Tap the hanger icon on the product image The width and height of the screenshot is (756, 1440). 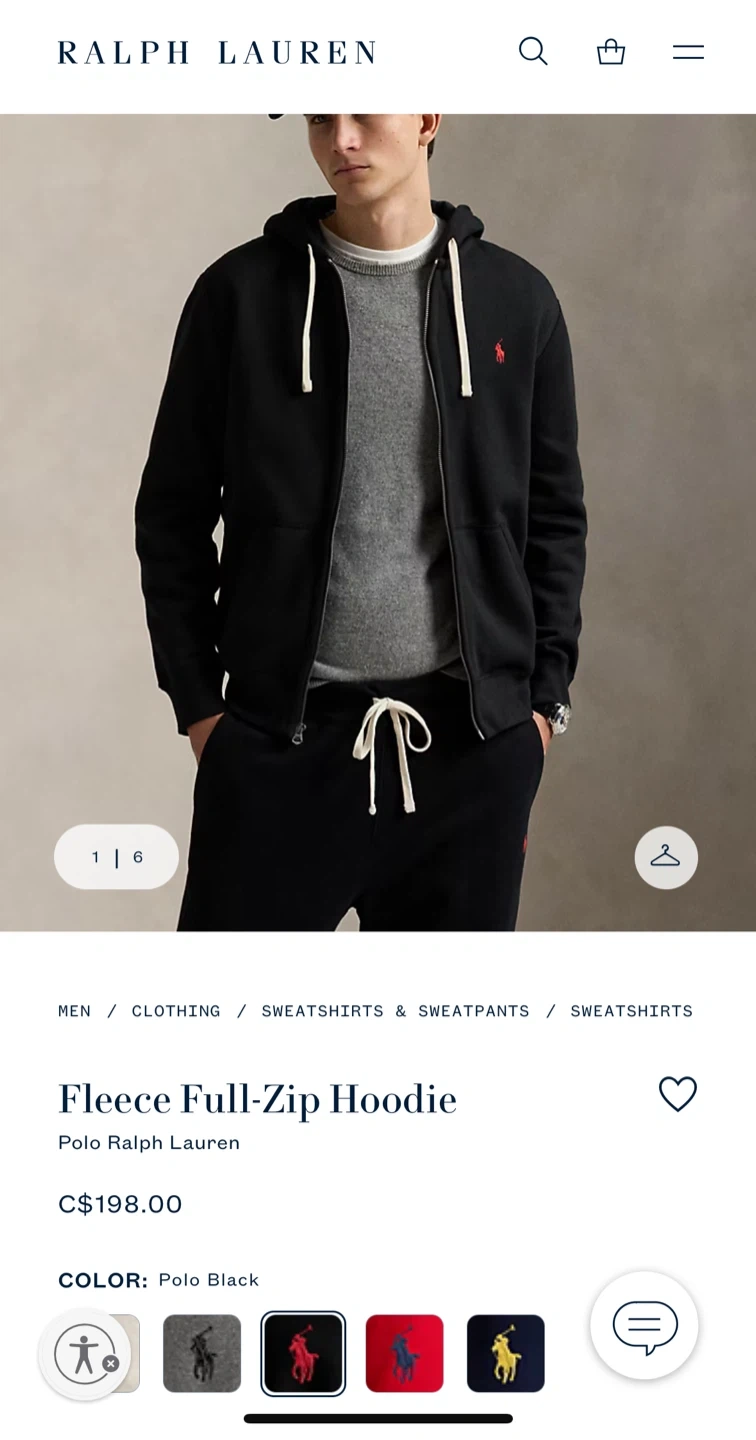[666, 857]
